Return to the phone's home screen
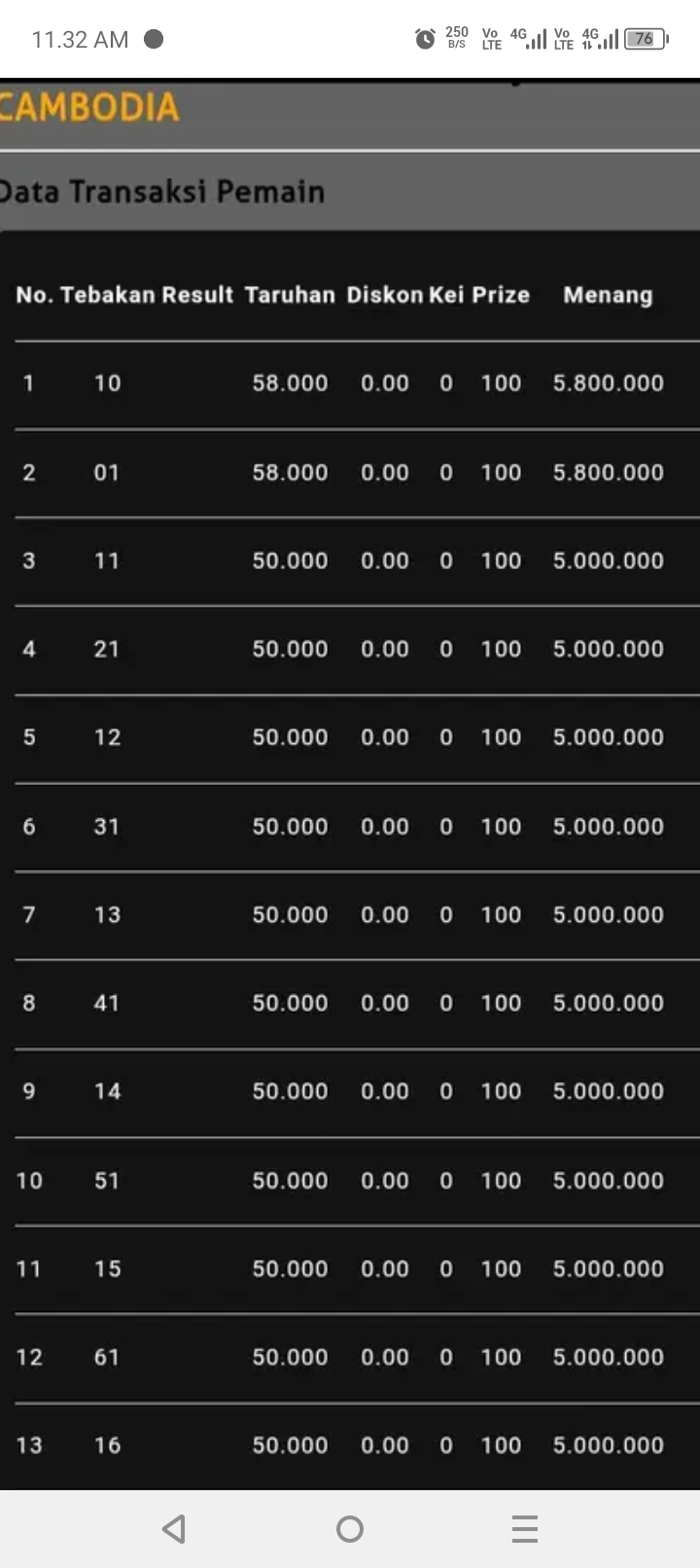The width and height of the screenshot is (700, 1568). click(350, 1529)
